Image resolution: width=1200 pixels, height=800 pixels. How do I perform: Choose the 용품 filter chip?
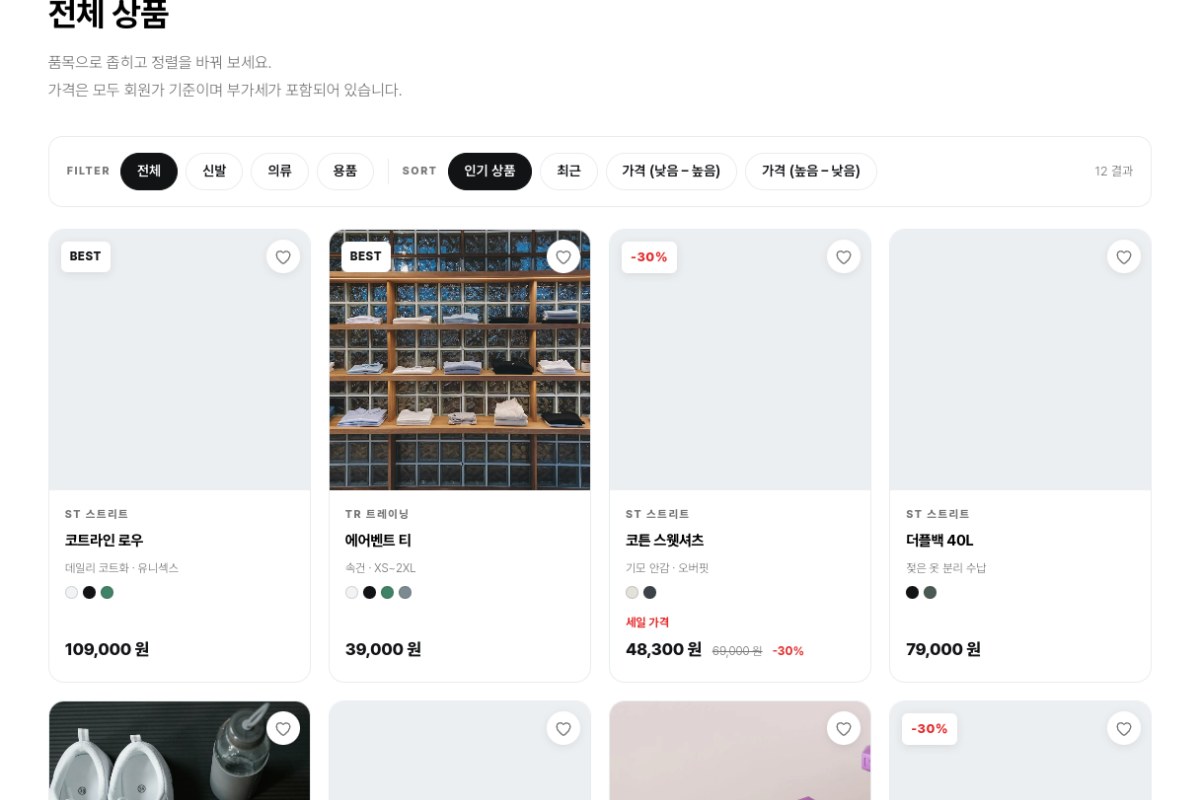pos(345,171)
